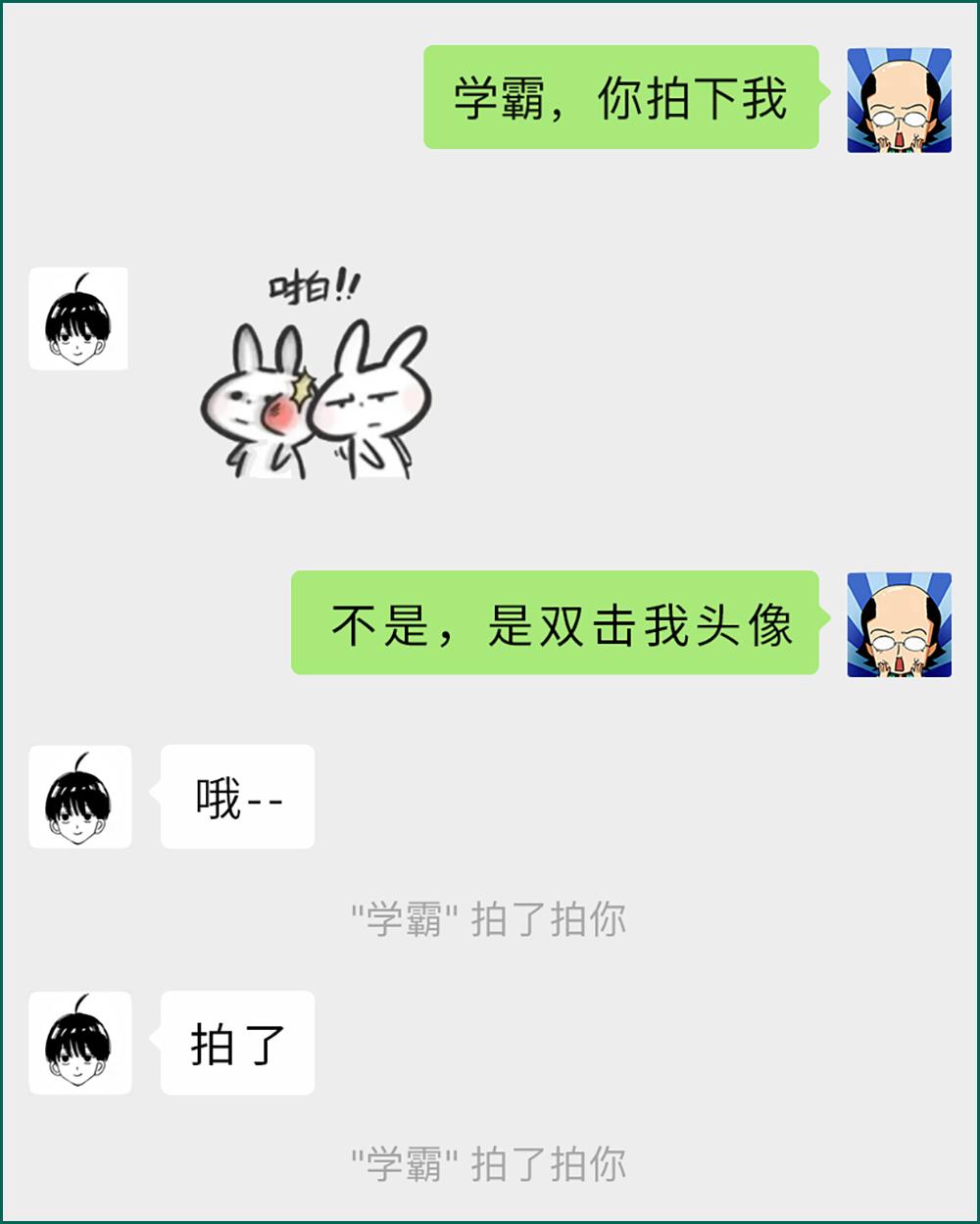Tap your avatar beside "学霸，你拍下我"
980x1224 pixels.
point(899,100)
